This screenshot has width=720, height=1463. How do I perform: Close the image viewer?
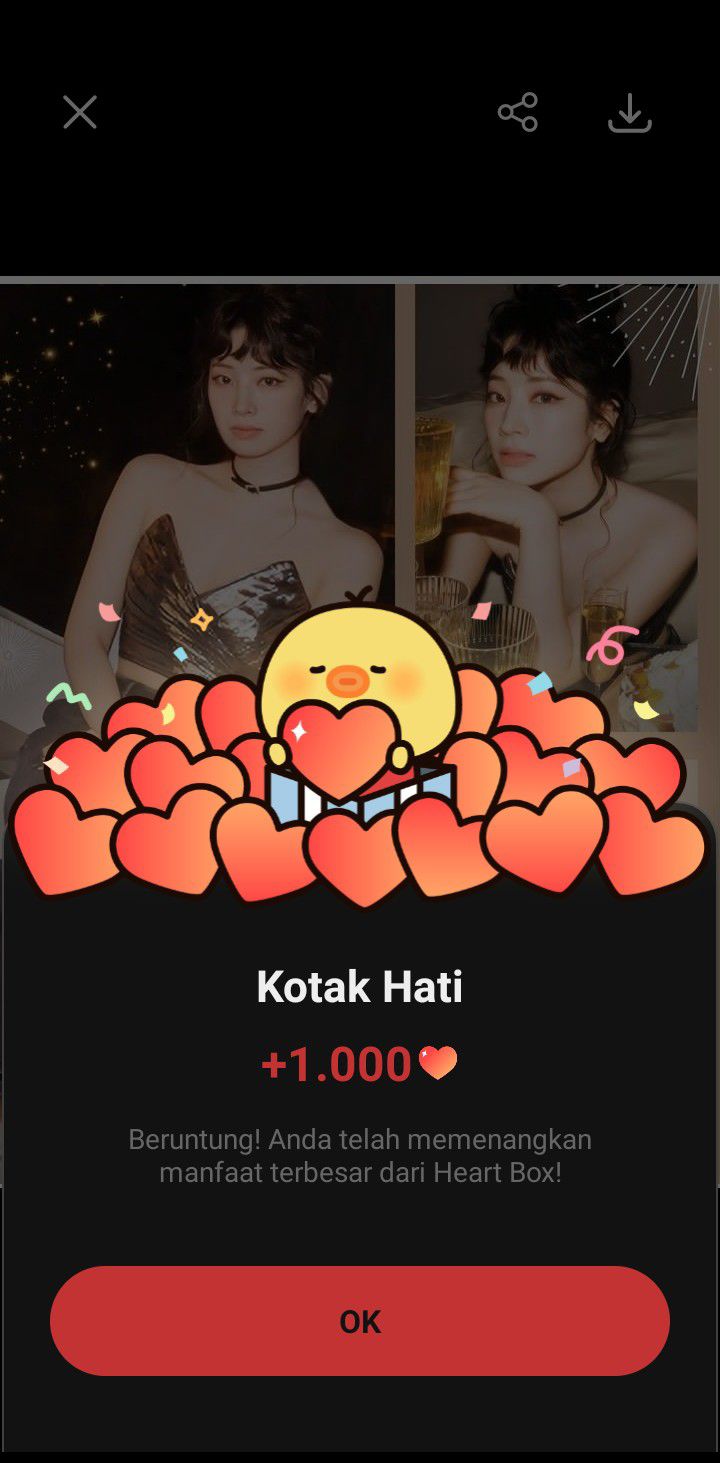(80, 112)
